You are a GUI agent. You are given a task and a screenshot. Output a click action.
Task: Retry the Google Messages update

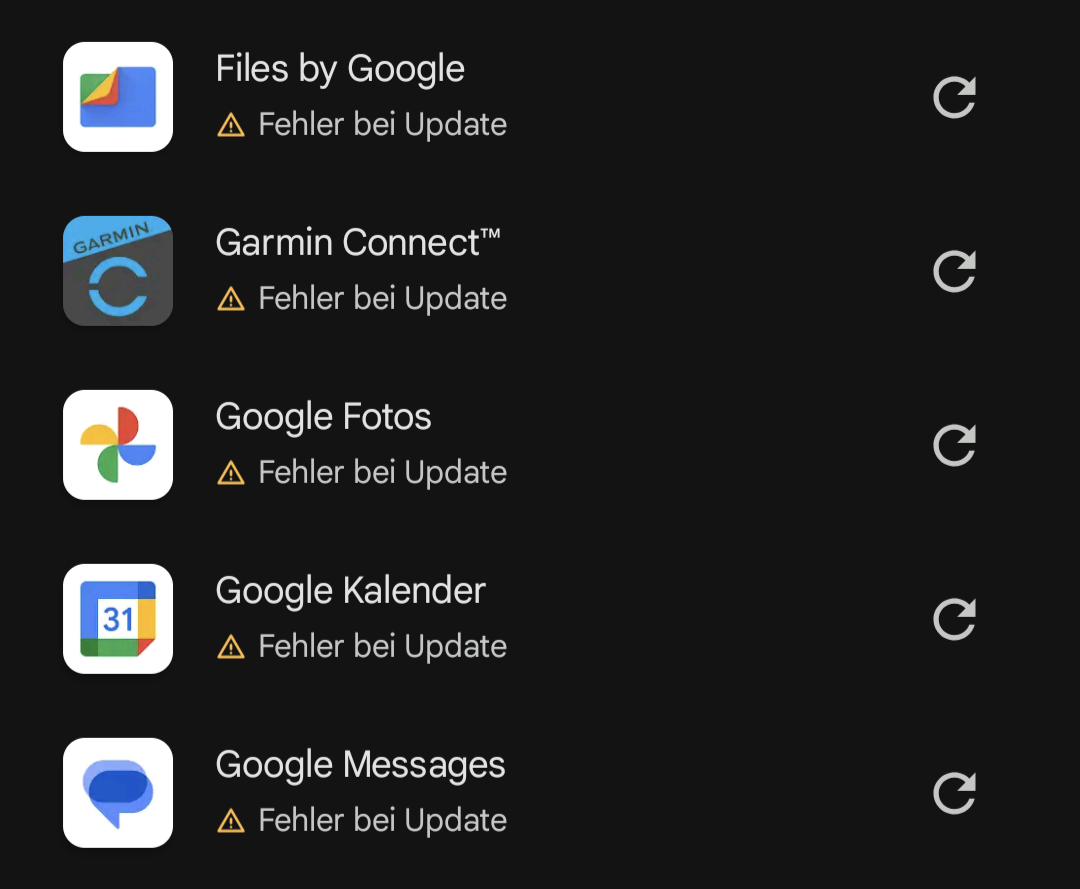click(954, 793)
